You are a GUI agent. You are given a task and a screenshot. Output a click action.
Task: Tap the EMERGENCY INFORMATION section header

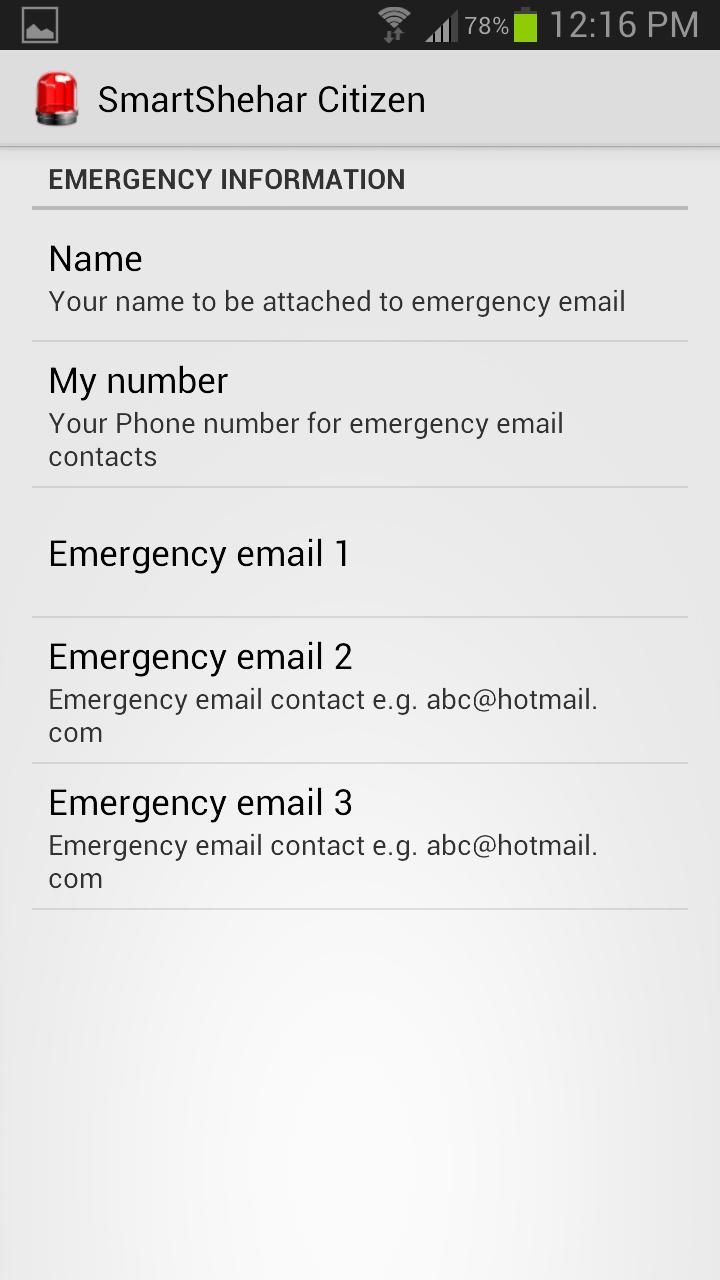(x=227, y=179)
